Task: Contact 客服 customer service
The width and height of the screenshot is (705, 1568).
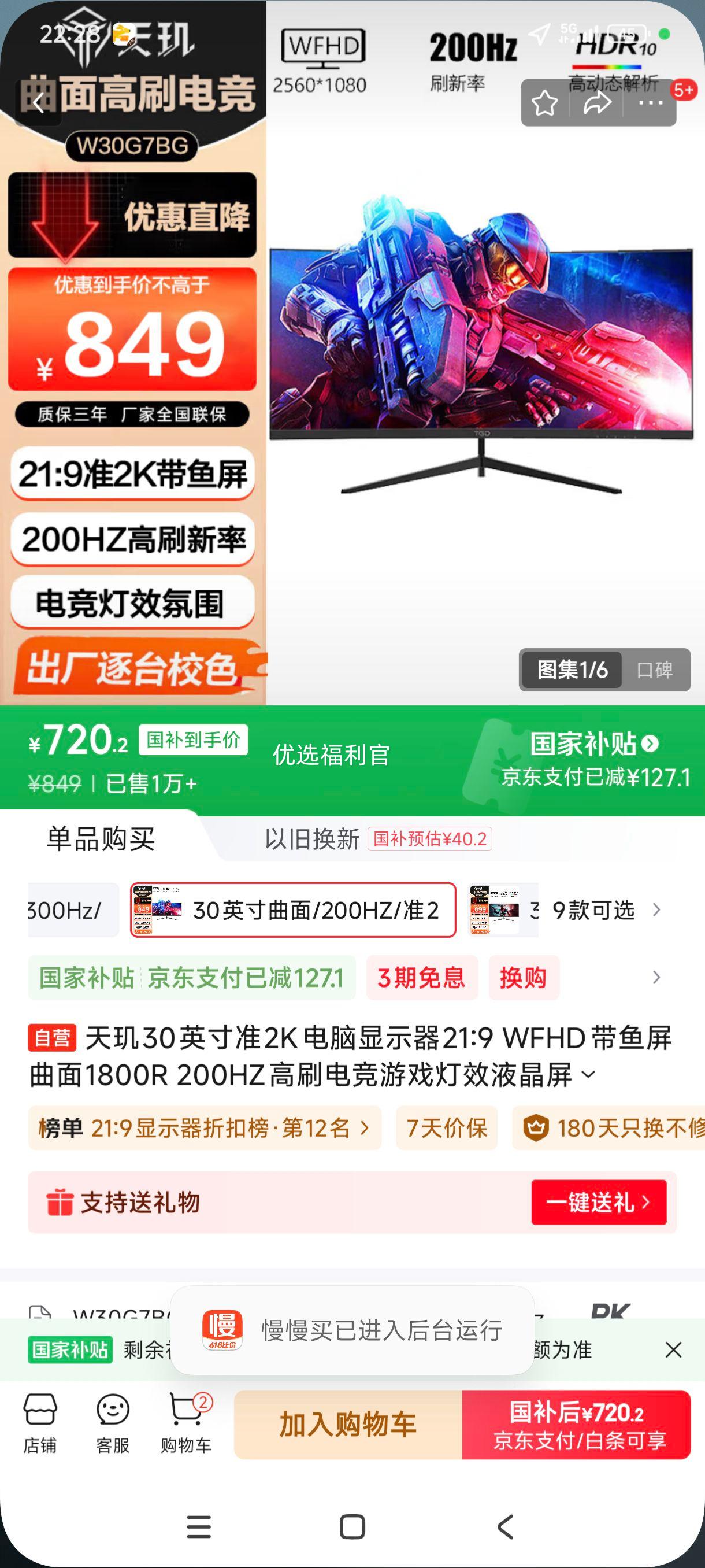Action: [113, 1423]
